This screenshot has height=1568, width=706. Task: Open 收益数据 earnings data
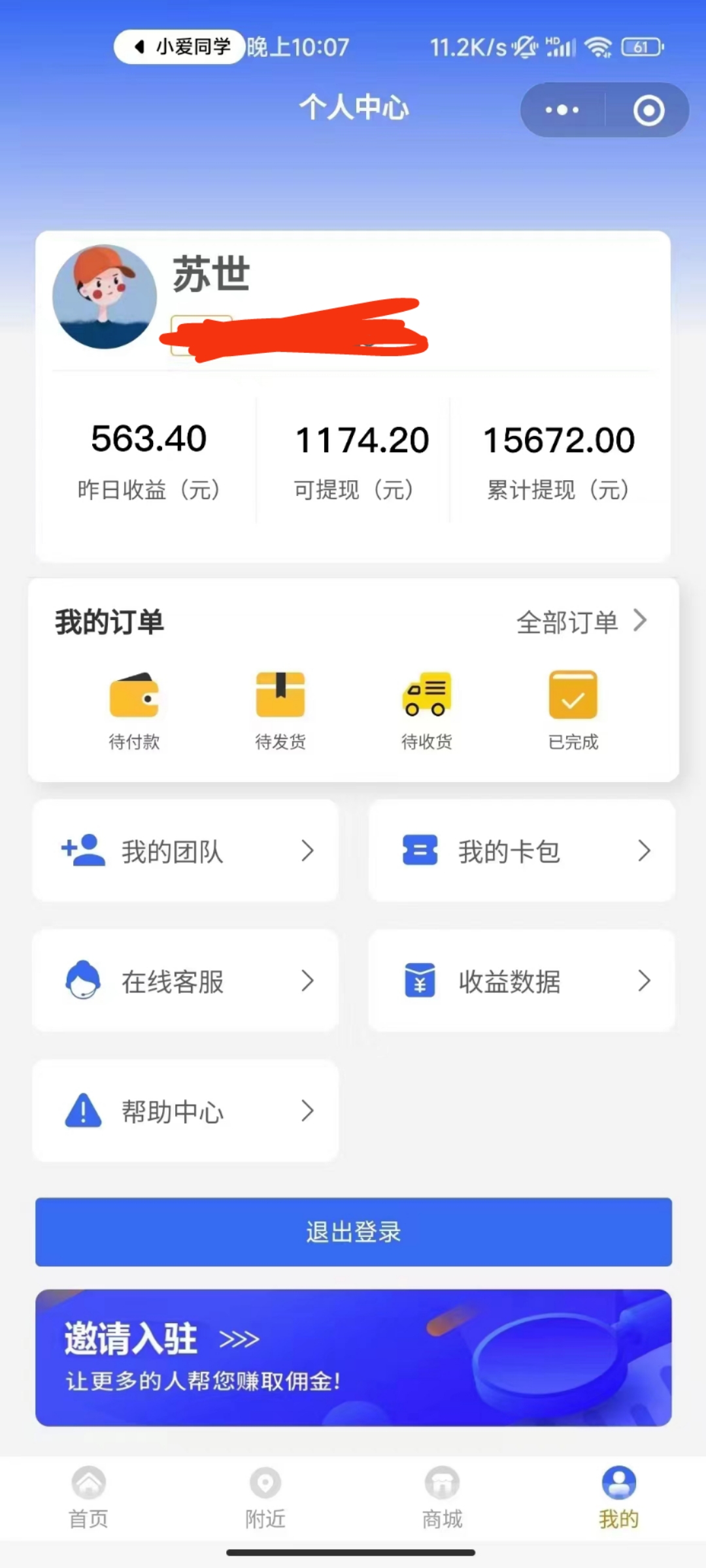point(522,981)
